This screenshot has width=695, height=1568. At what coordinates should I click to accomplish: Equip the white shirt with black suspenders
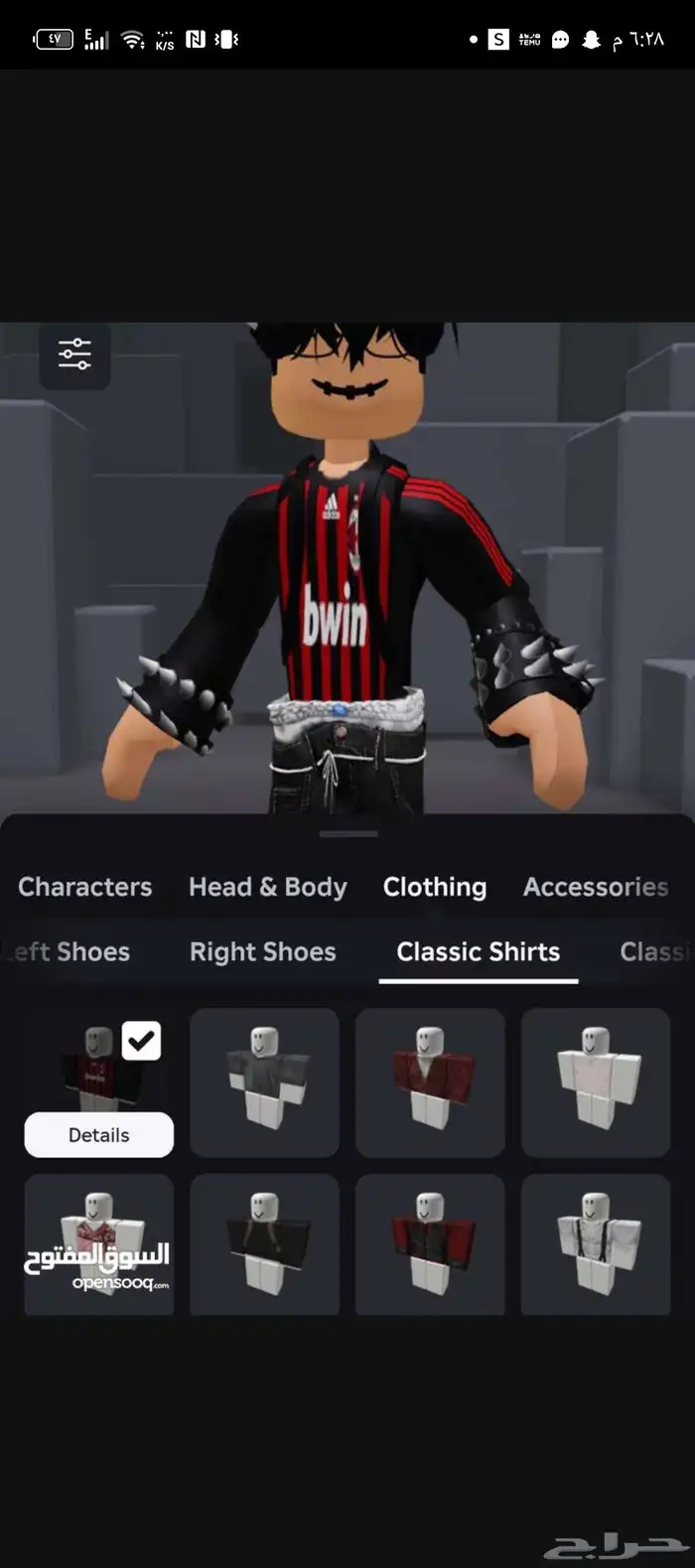[x=596, y=1244]
